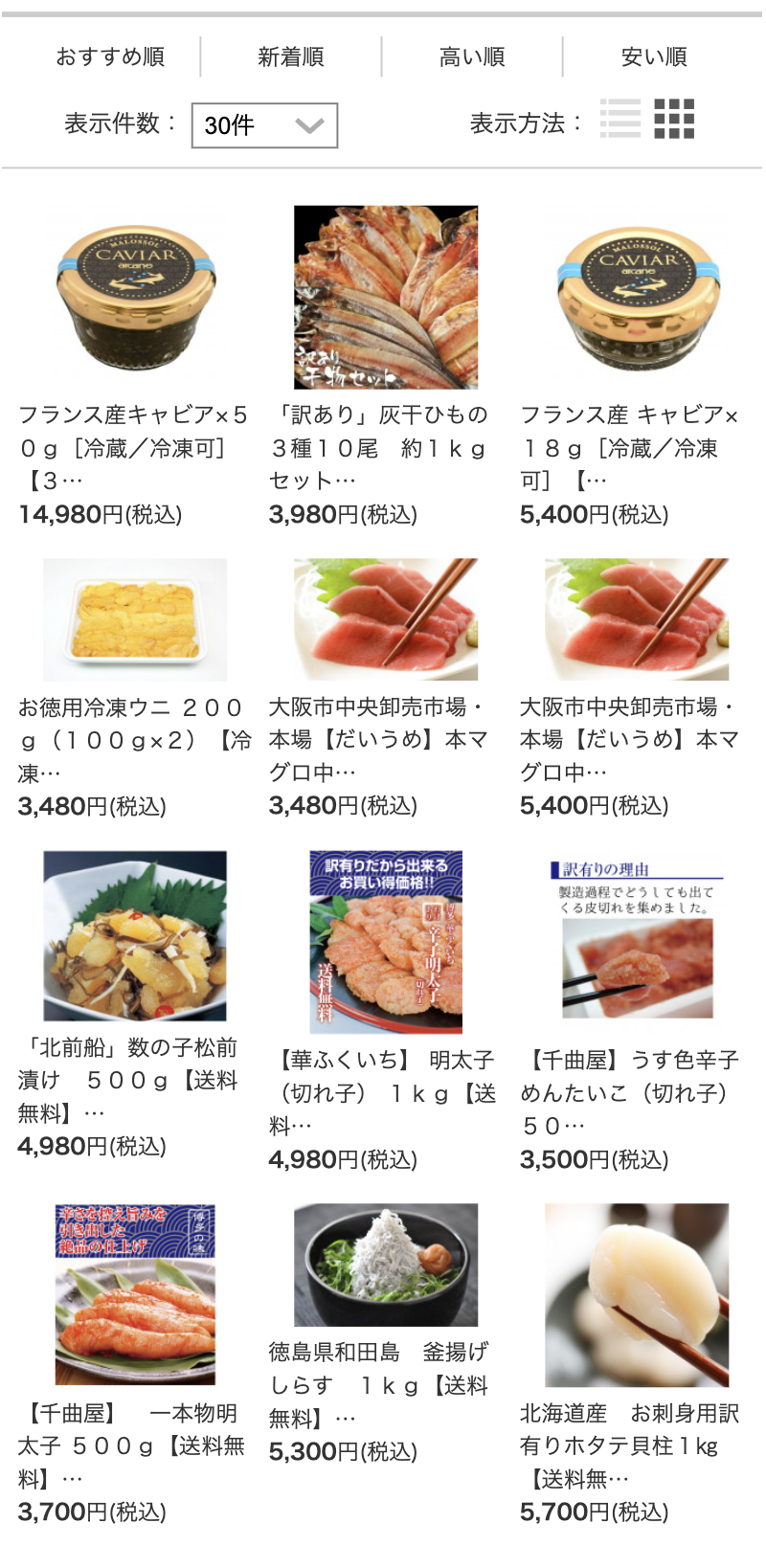Sort by 新着順
This screenshot has width=766, height=1568.
click(291, 57)
